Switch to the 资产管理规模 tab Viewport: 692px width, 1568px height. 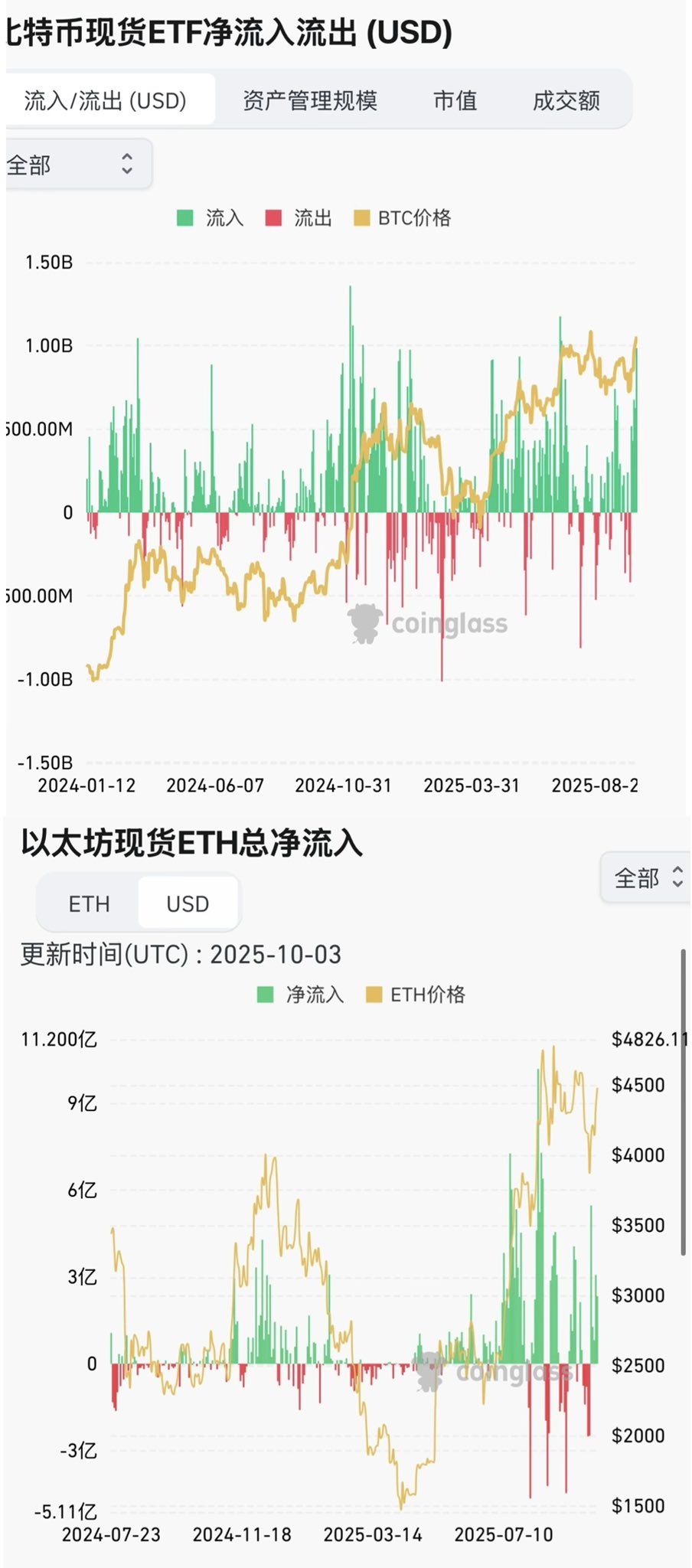pos(310,100)
